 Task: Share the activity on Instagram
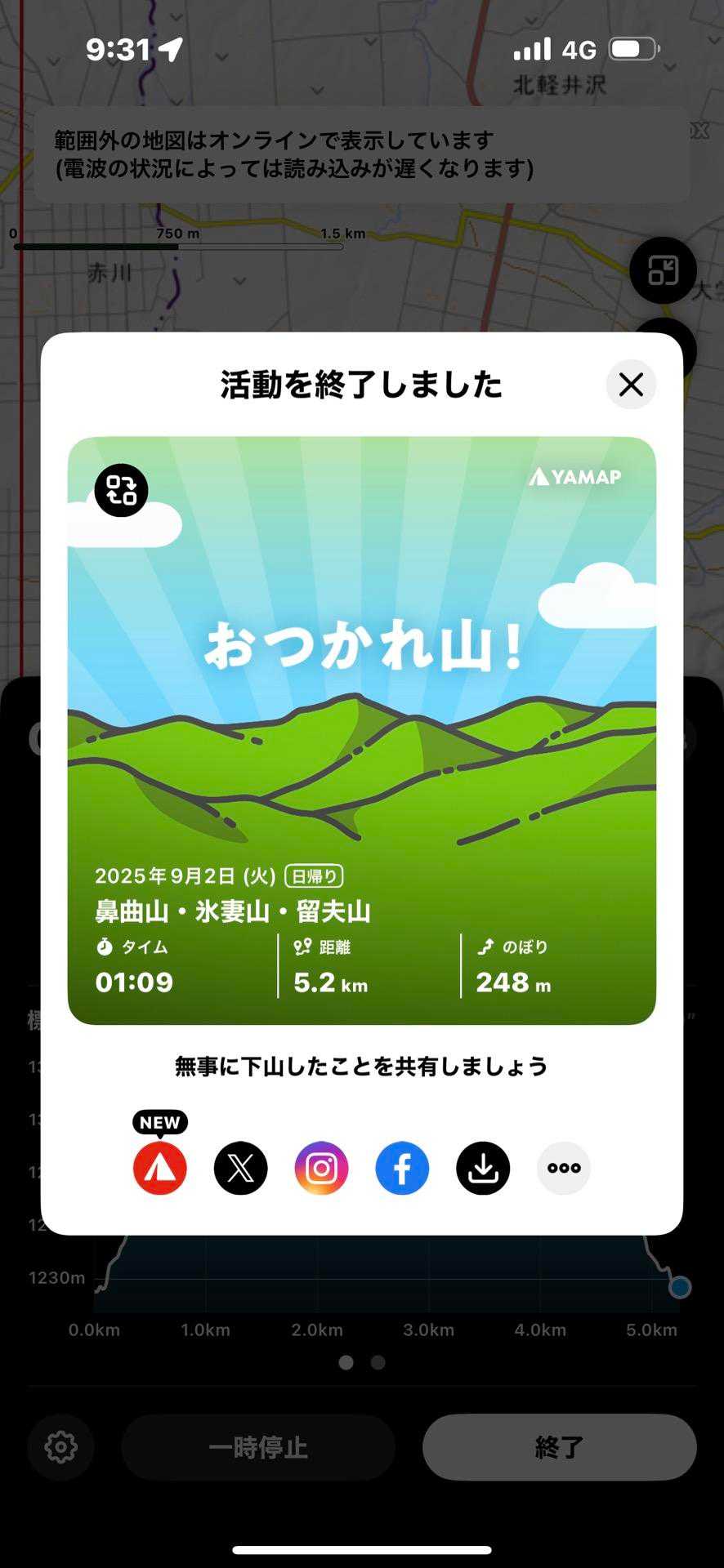[321, 1168]
